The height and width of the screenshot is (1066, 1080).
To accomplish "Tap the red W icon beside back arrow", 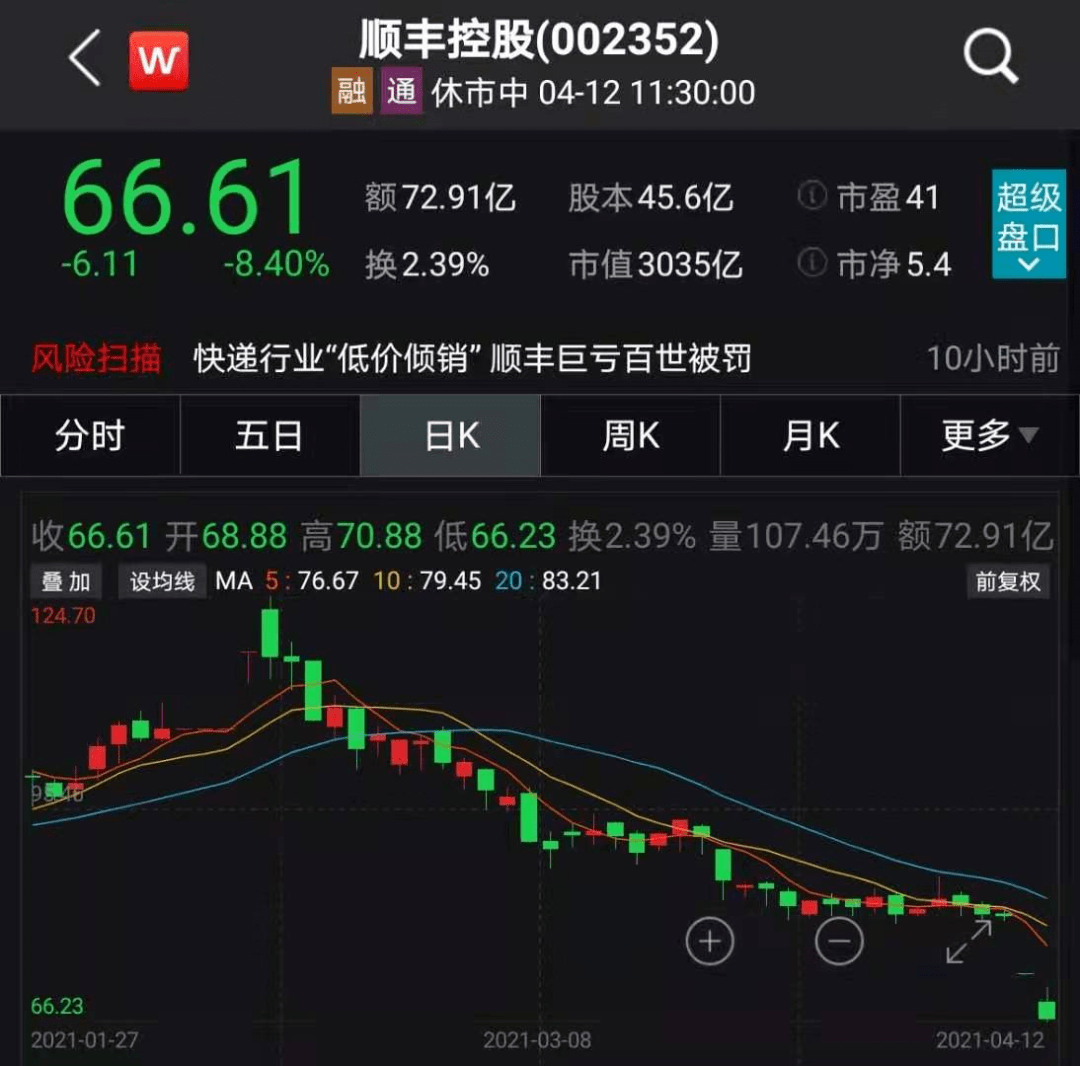I will (158, 60).
